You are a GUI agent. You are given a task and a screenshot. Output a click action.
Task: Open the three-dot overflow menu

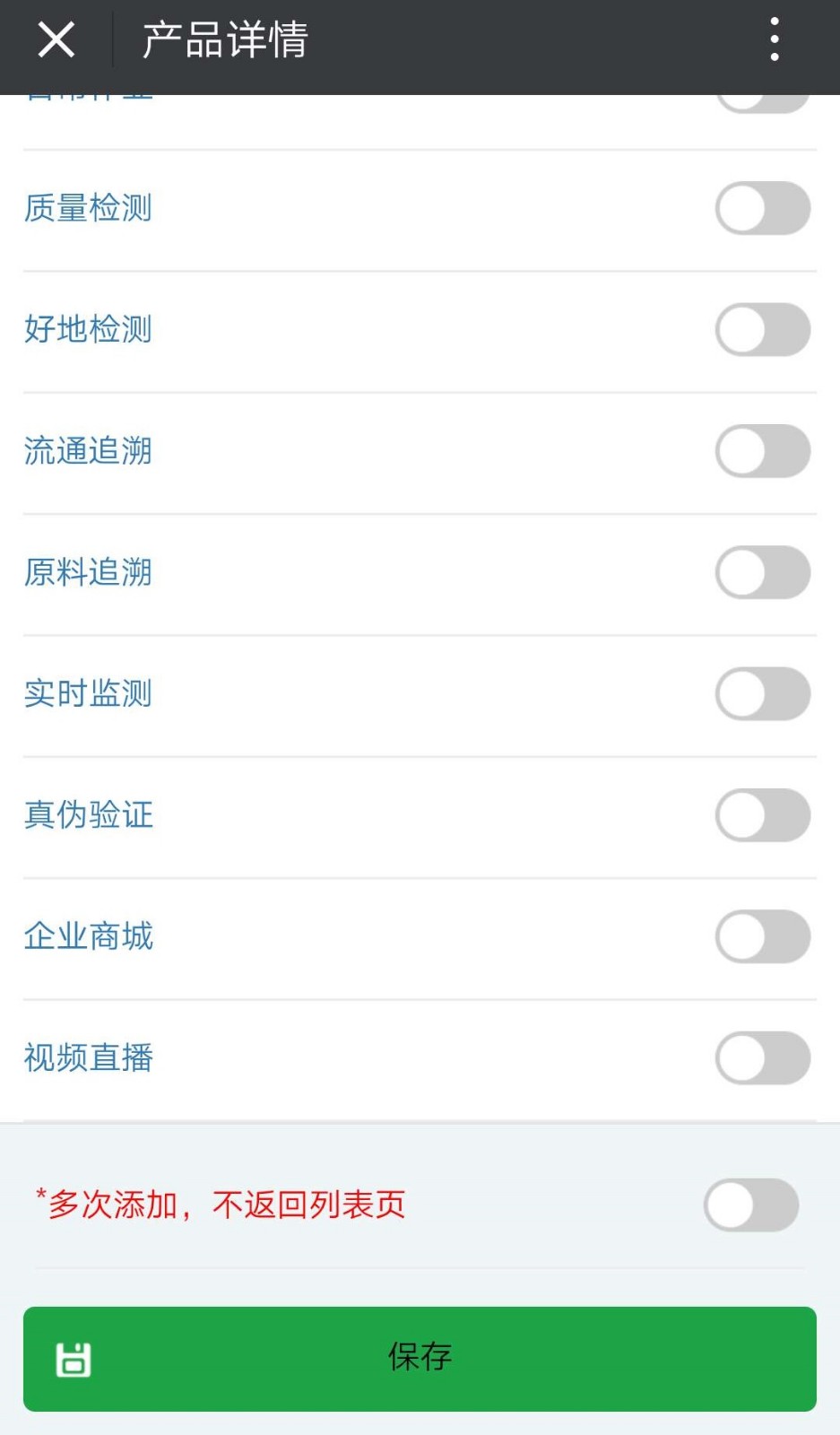pos(775,40)
